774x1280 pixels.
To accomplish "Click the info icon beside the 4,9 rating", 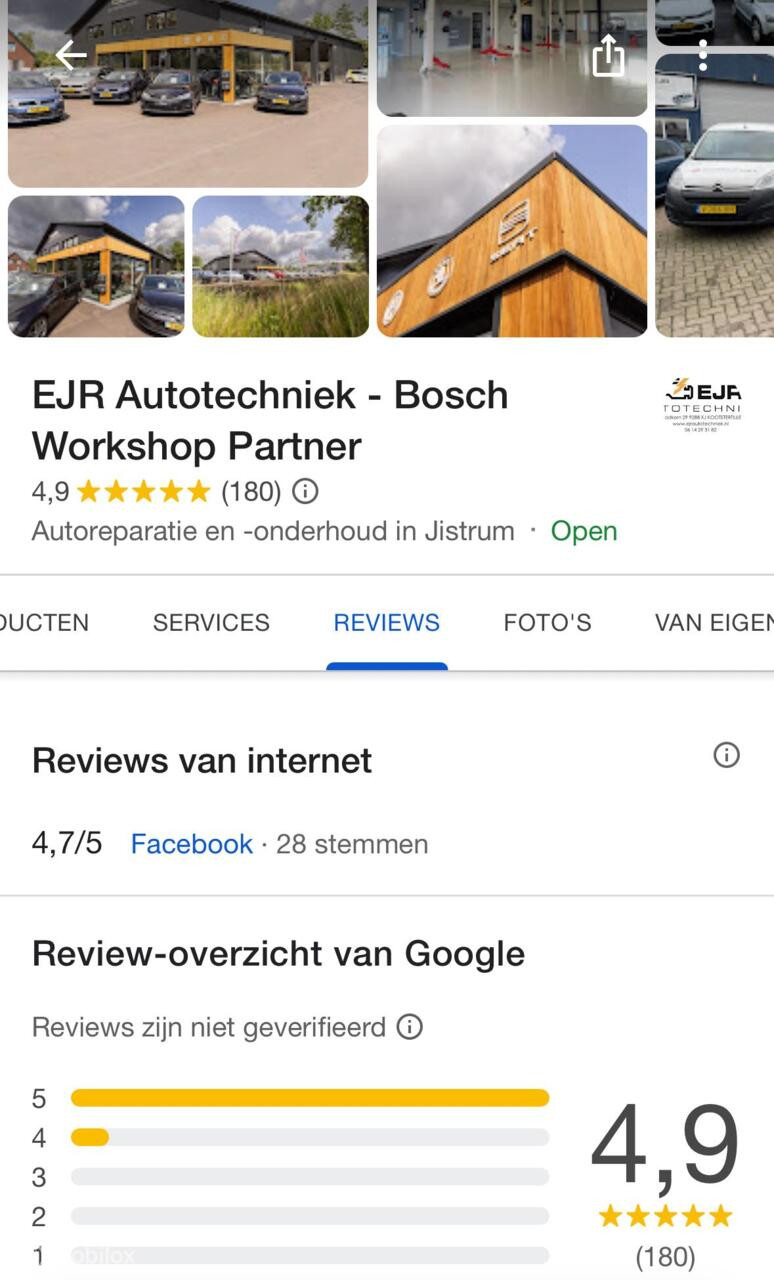I will pyautogui.click(x=305, y=491).
